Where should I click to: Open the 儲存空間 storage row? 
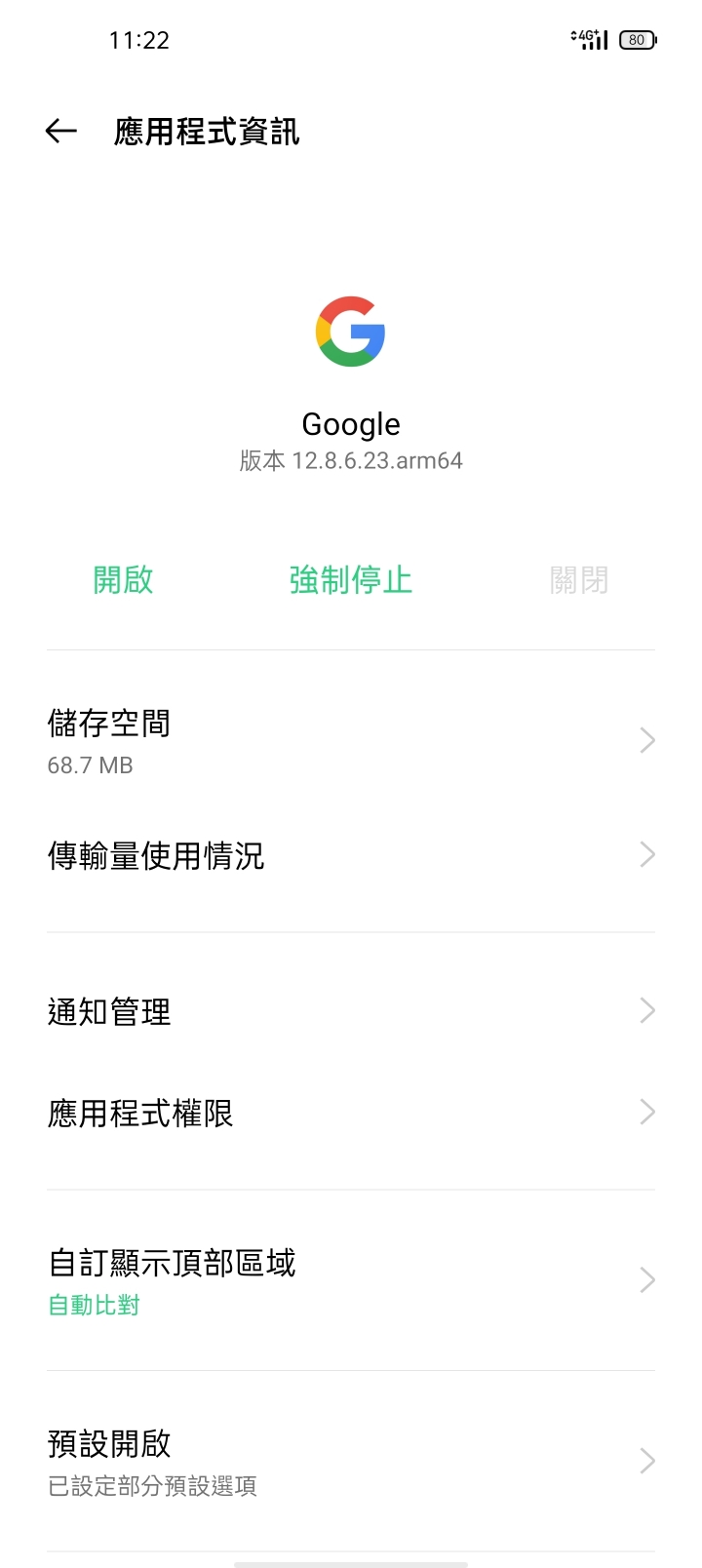351,741
